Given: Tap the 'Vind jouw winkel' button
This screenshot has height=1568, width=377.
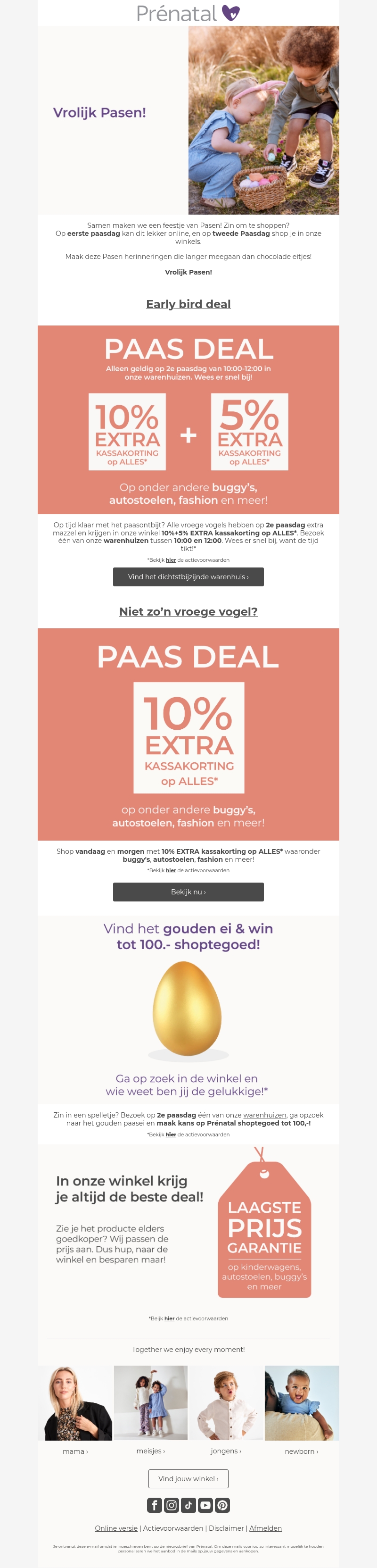Looking at the screenshot, I should (188, 1478).
